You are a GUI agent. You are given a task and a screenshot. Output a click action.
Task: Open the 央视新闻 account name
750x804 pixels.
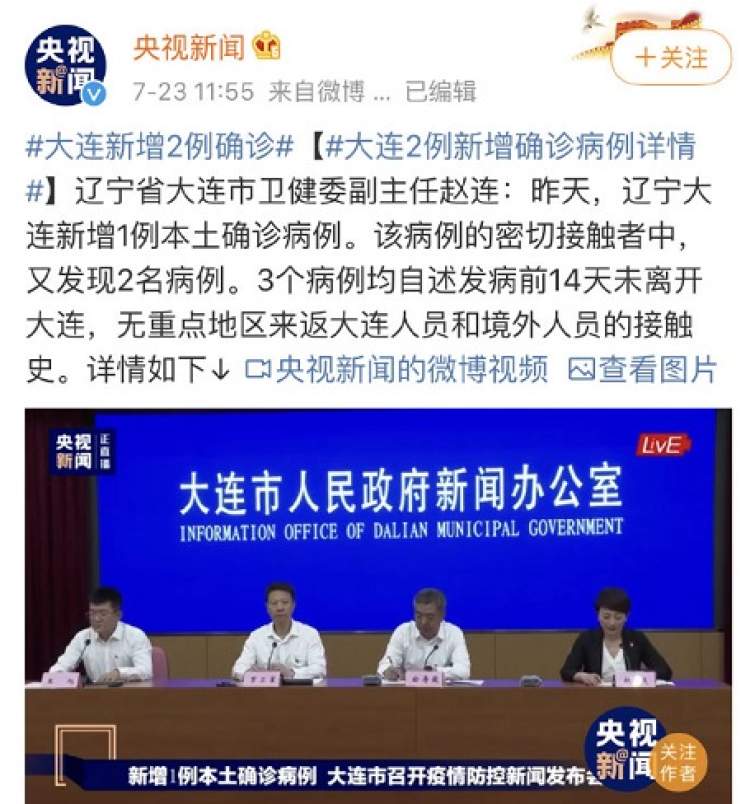click(x=189, y=46)
